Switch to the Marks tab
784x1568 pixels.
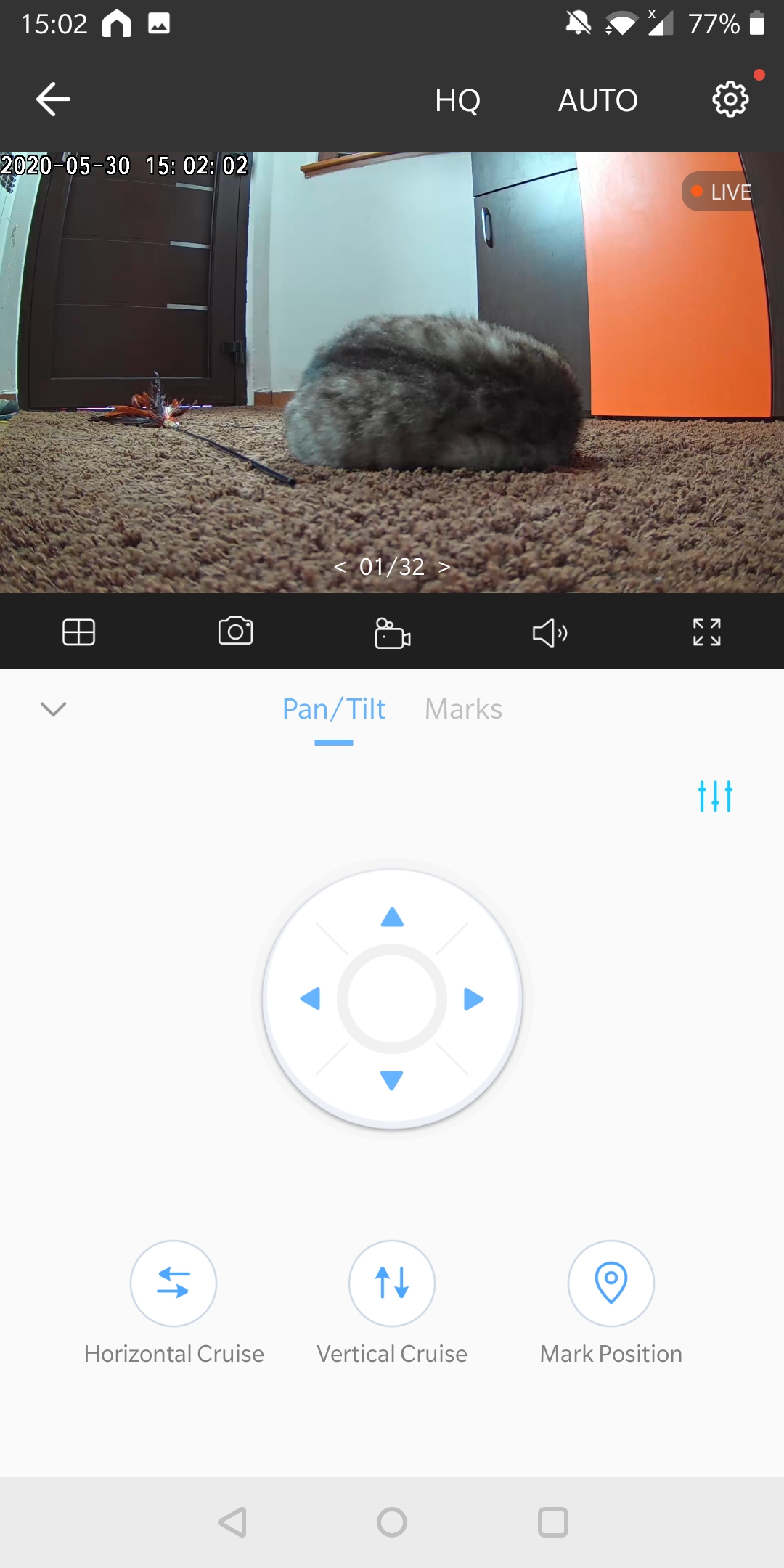[463, 709]
